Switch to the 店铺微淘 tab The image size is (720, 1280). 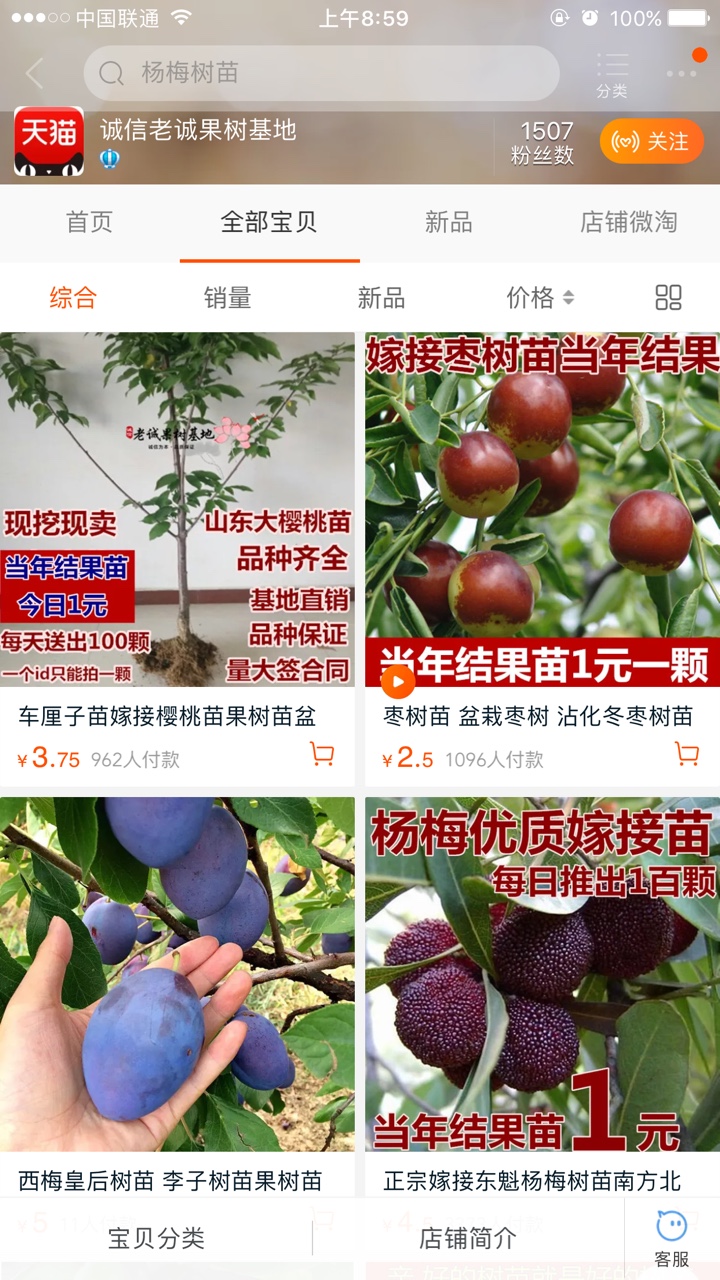coord(629,222)
